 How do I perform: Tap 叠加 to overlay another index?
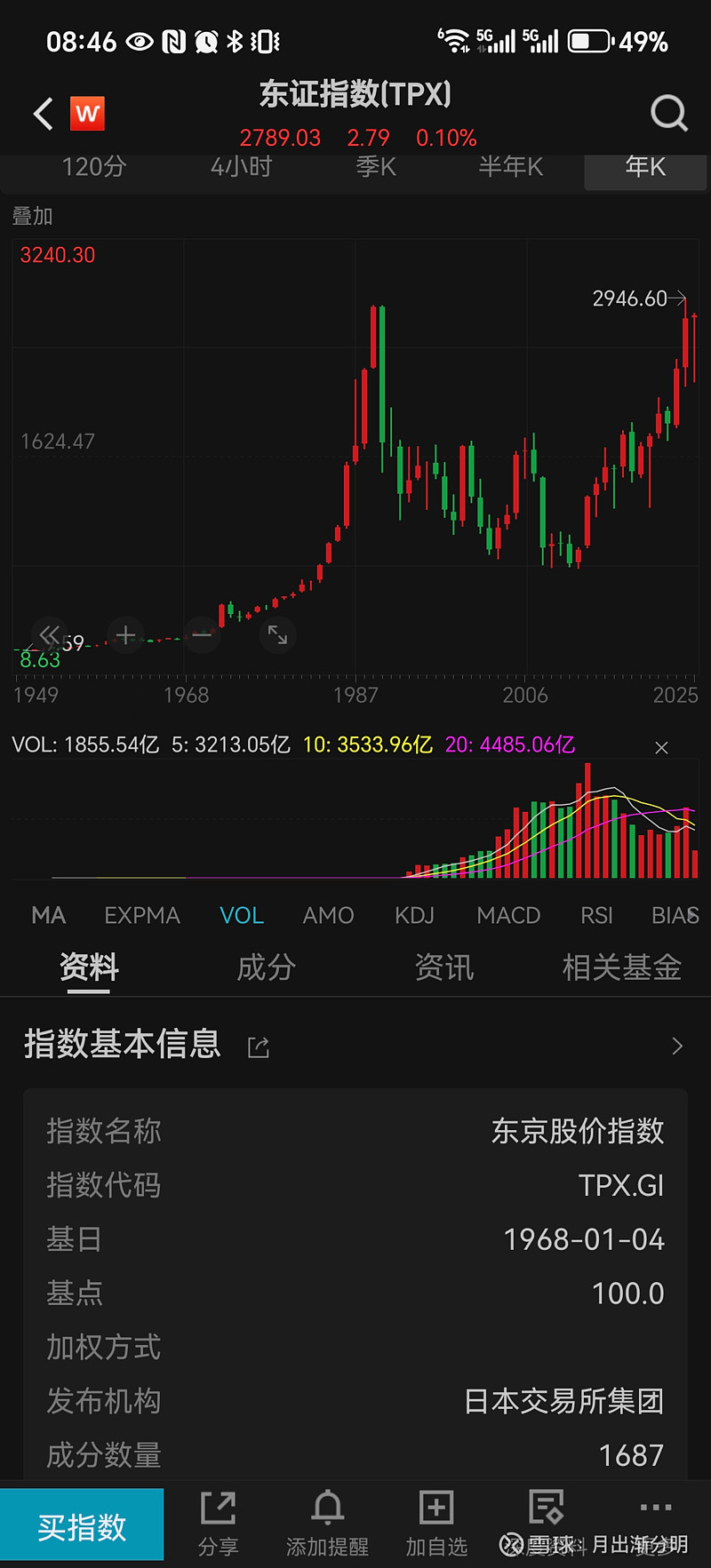tap(33, 216)
